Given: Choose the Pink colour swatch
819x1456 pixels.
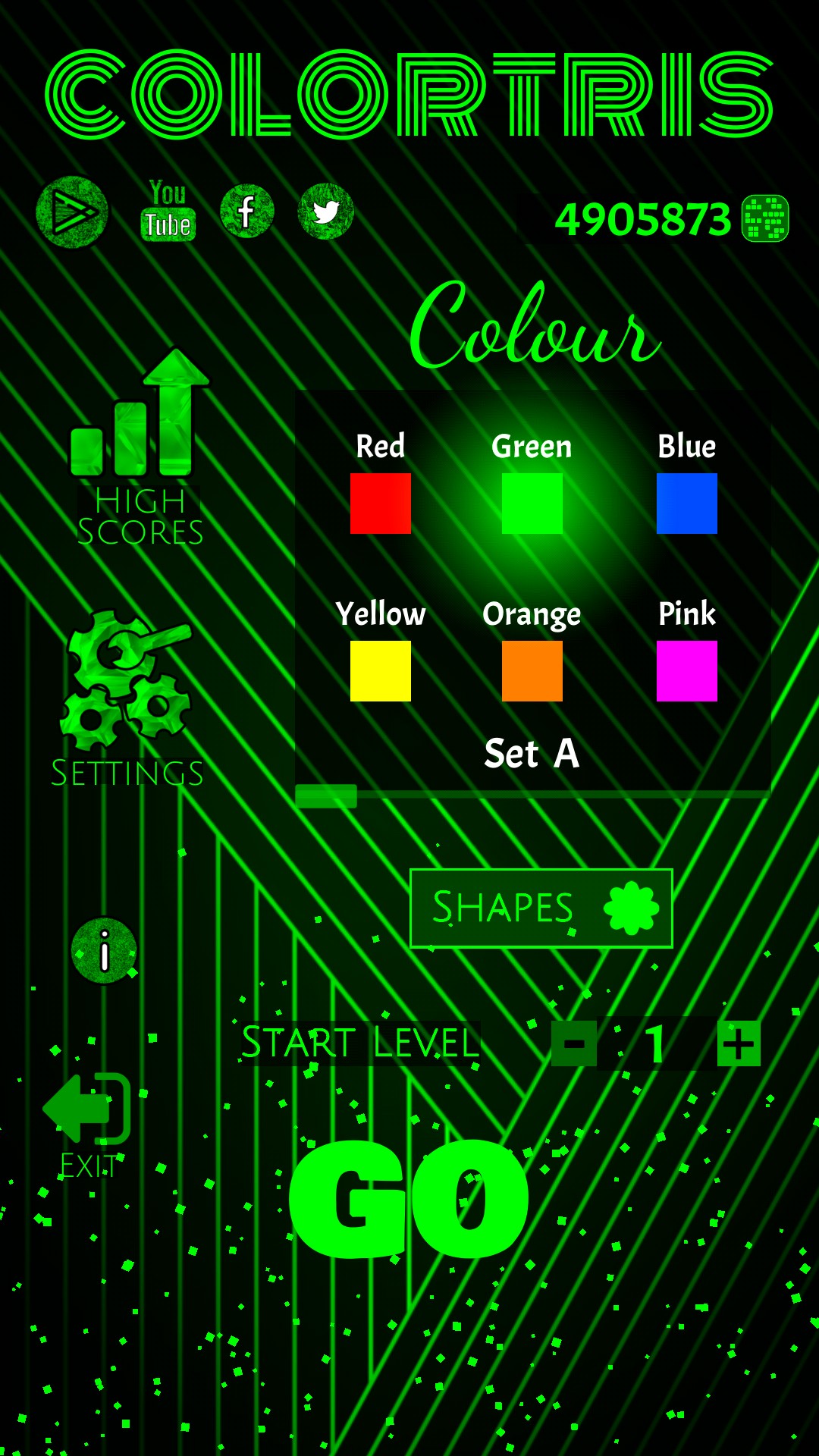Looking at the screenshot, I should pyautogui.click(x=687, y=671).
